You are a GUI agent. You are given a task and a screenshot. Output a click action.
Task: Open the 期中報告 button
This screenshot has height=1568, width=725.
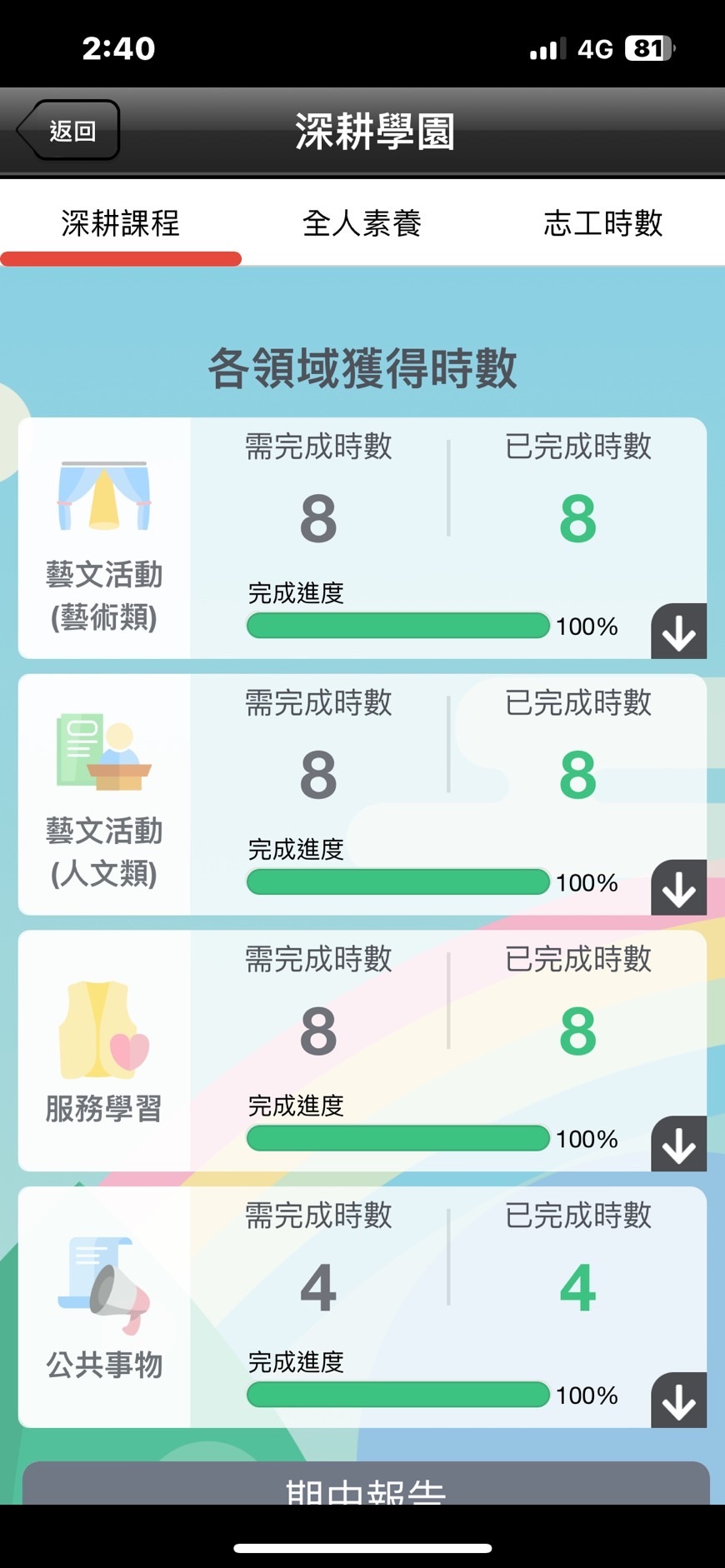365,1485
